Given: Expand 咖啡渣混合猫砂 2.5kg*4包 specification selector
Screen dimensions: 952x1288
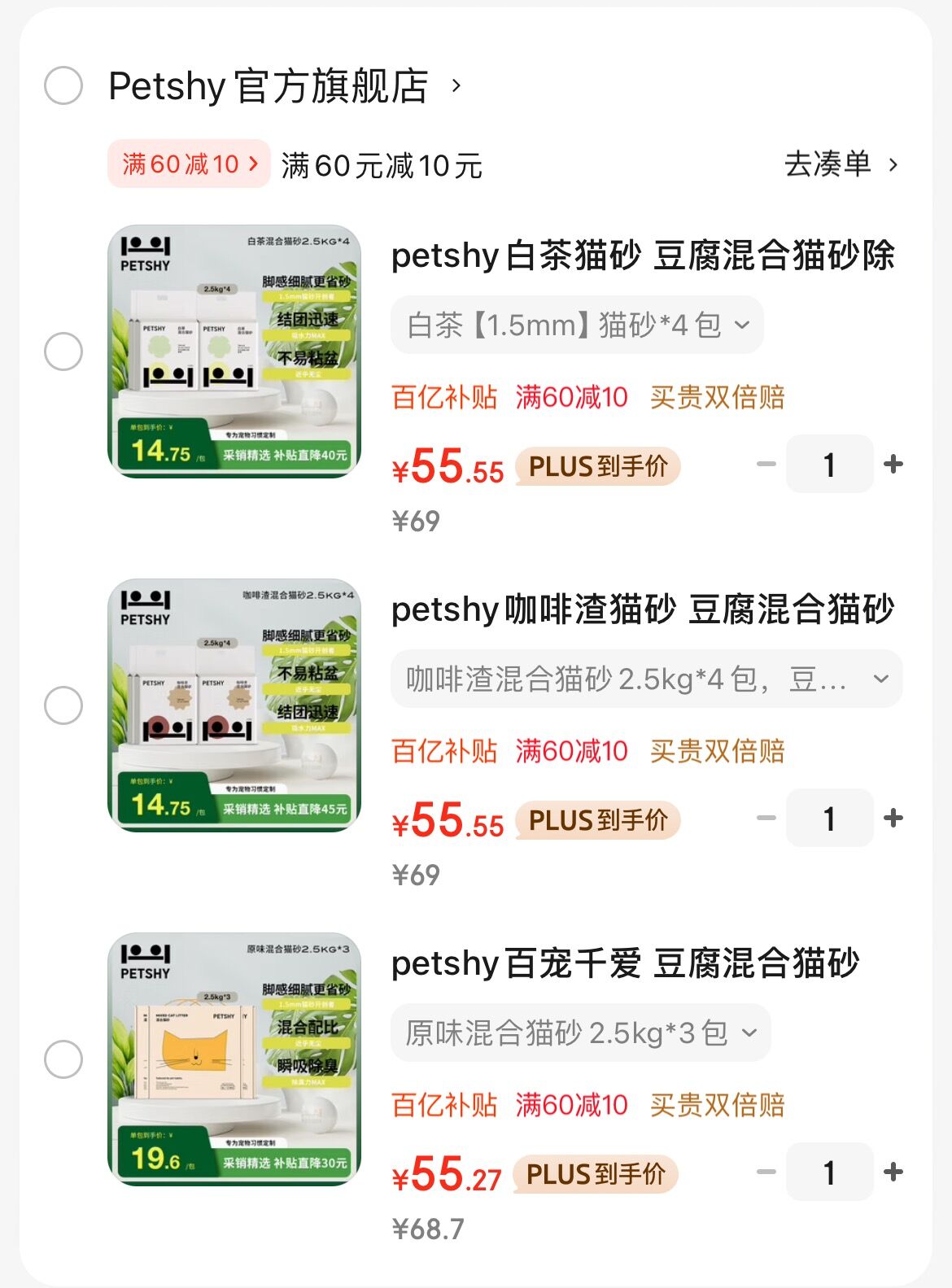Looking at the screenshot, I should point(646,679).
